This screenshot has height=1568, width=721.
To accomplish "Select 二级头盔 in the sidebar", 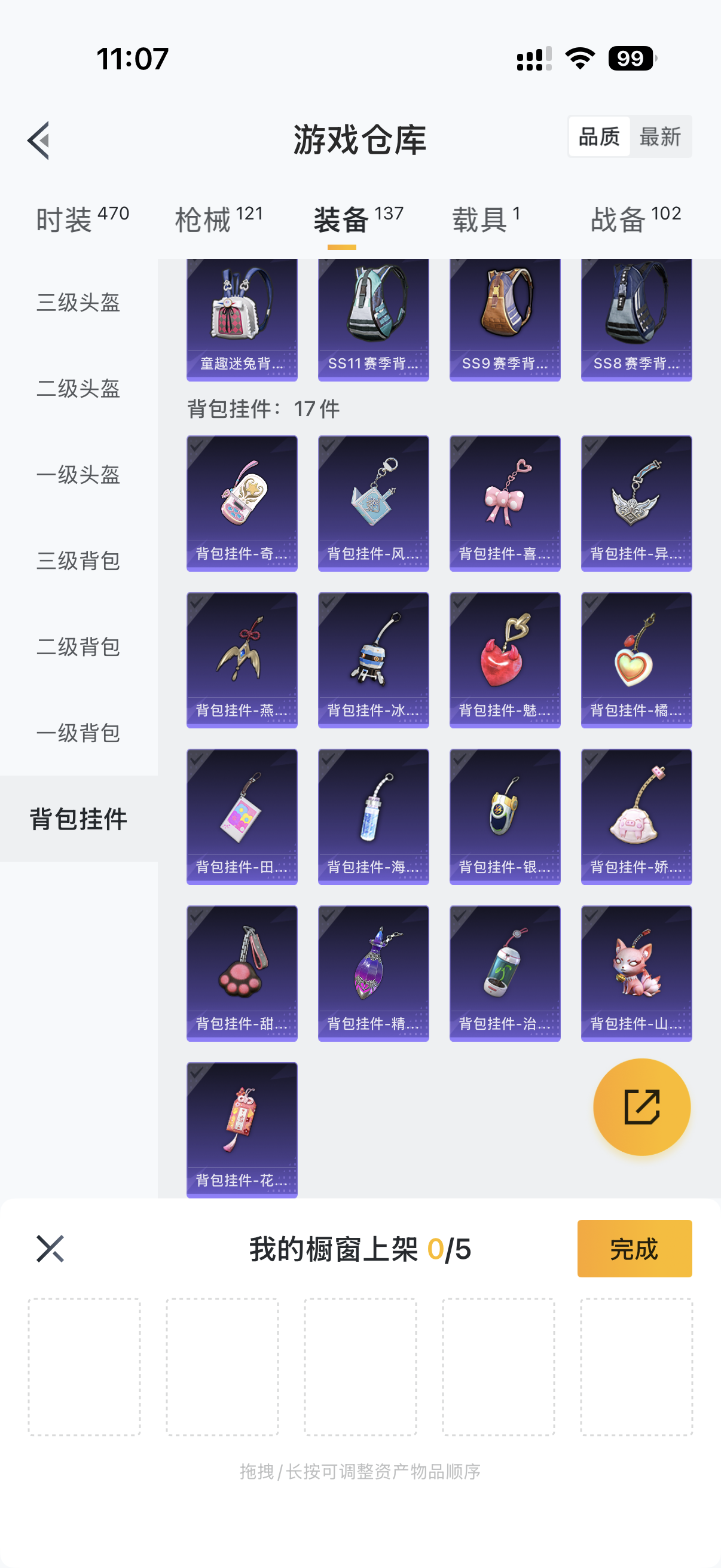I will [x=78, y=388].
